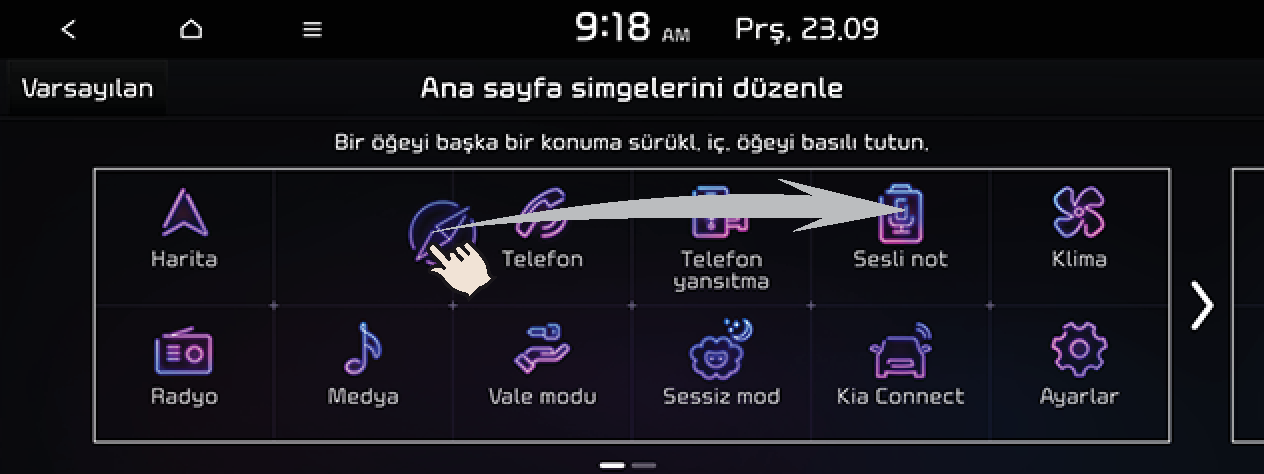Viewport: 1264px width, 474px height.
Task: Select the Klima icon
Action: 1079,230
